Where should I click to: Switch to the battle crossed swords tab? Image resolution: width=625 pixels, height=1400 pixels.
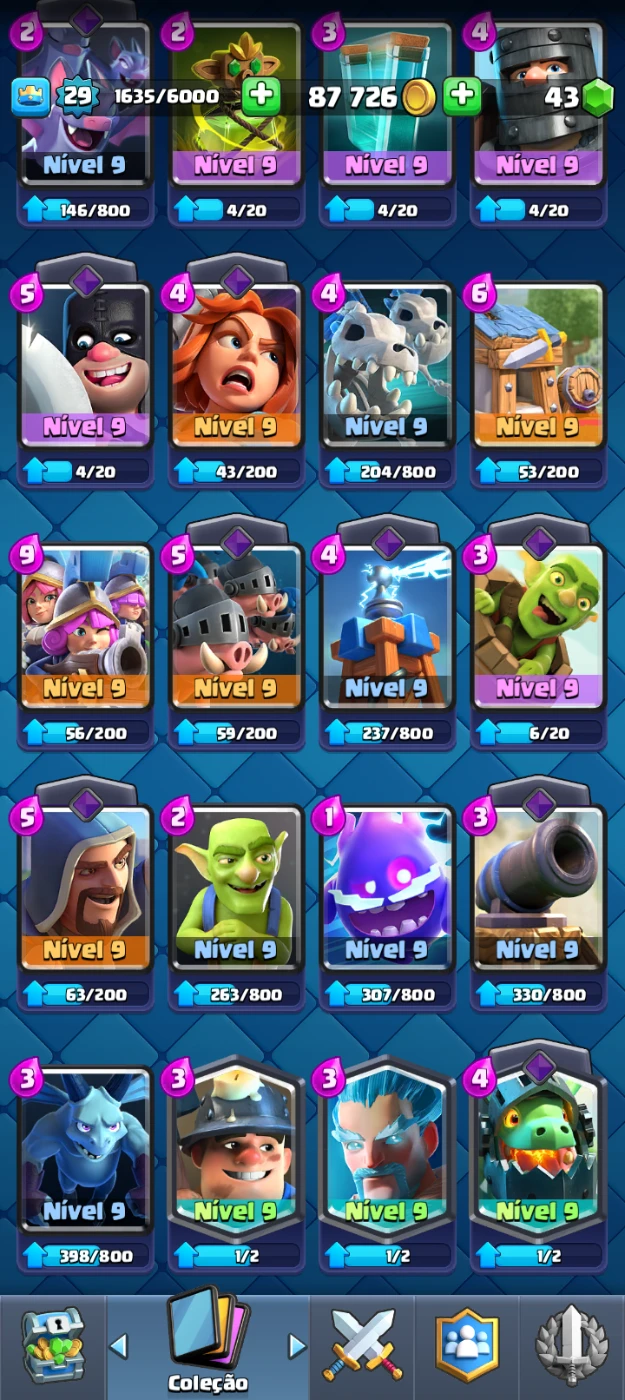[364, 1347]
